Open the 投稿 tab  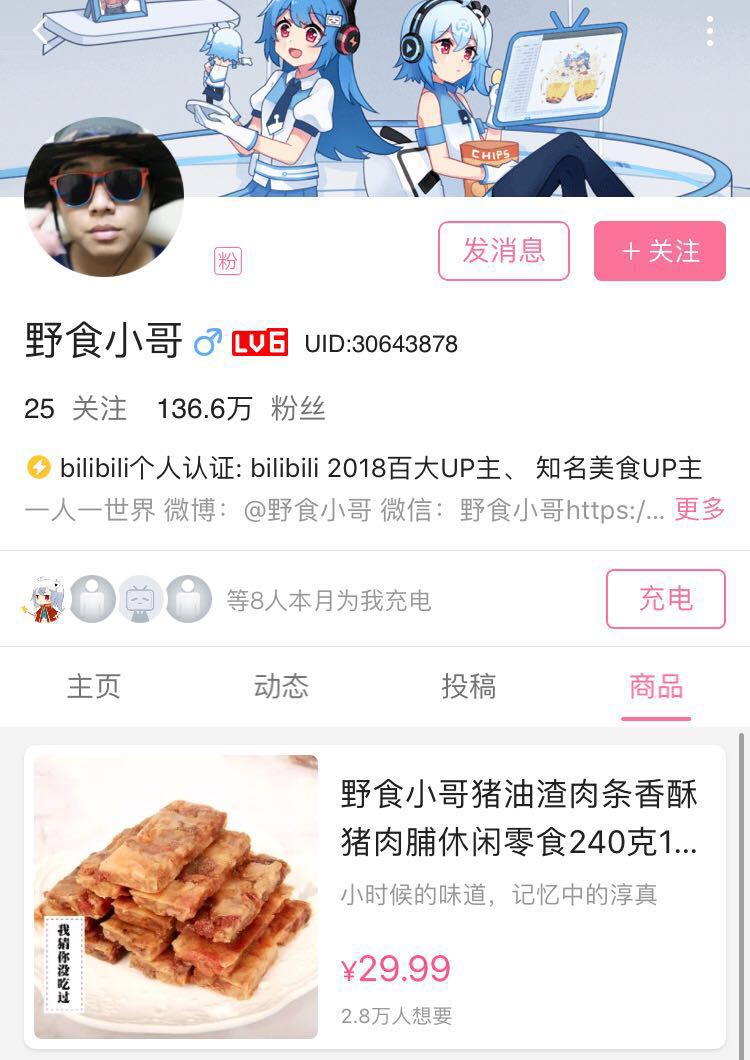[469, 686]
